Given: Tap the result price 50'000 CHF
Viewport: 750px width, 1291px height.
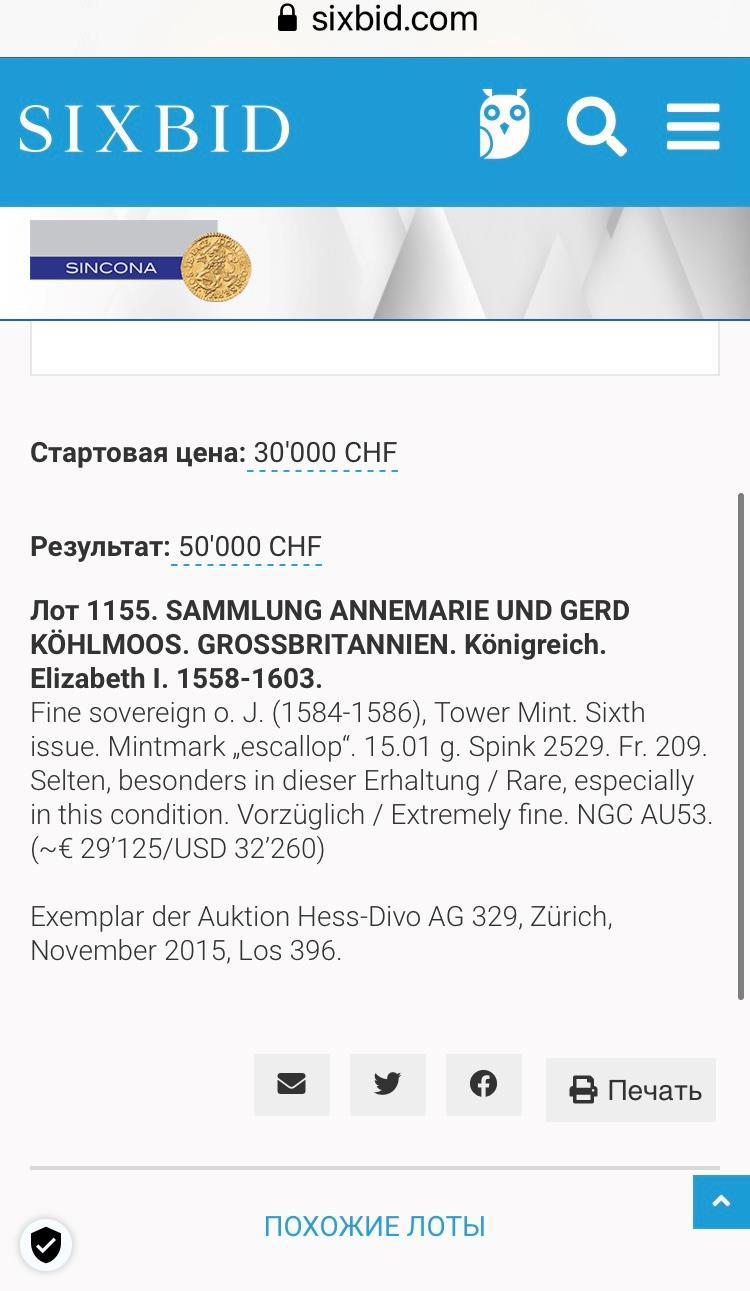Looking at the screenshot, I should (x=249, y=547).
